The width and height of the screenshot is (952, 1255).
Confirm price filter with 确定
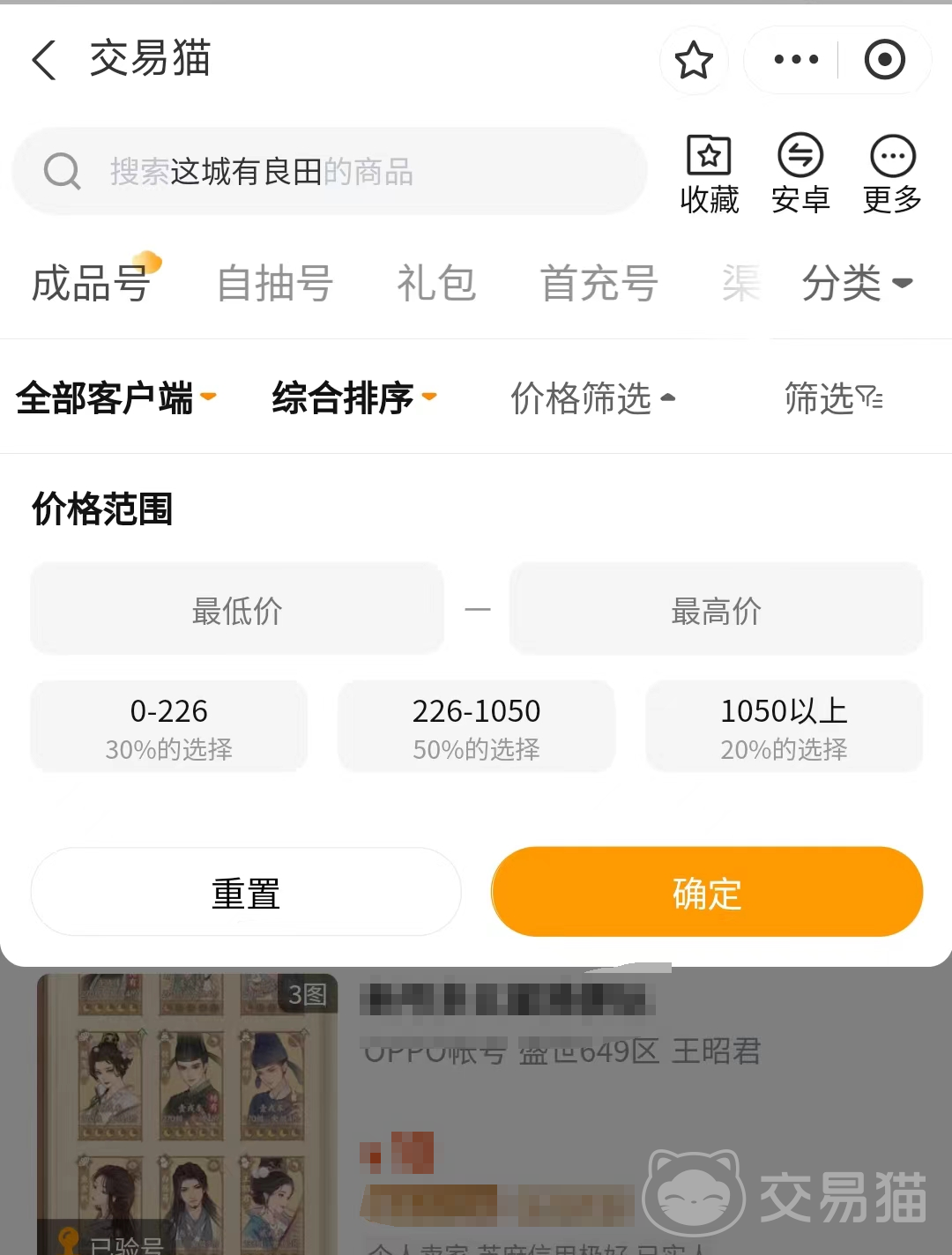click(x=707, y=893)
